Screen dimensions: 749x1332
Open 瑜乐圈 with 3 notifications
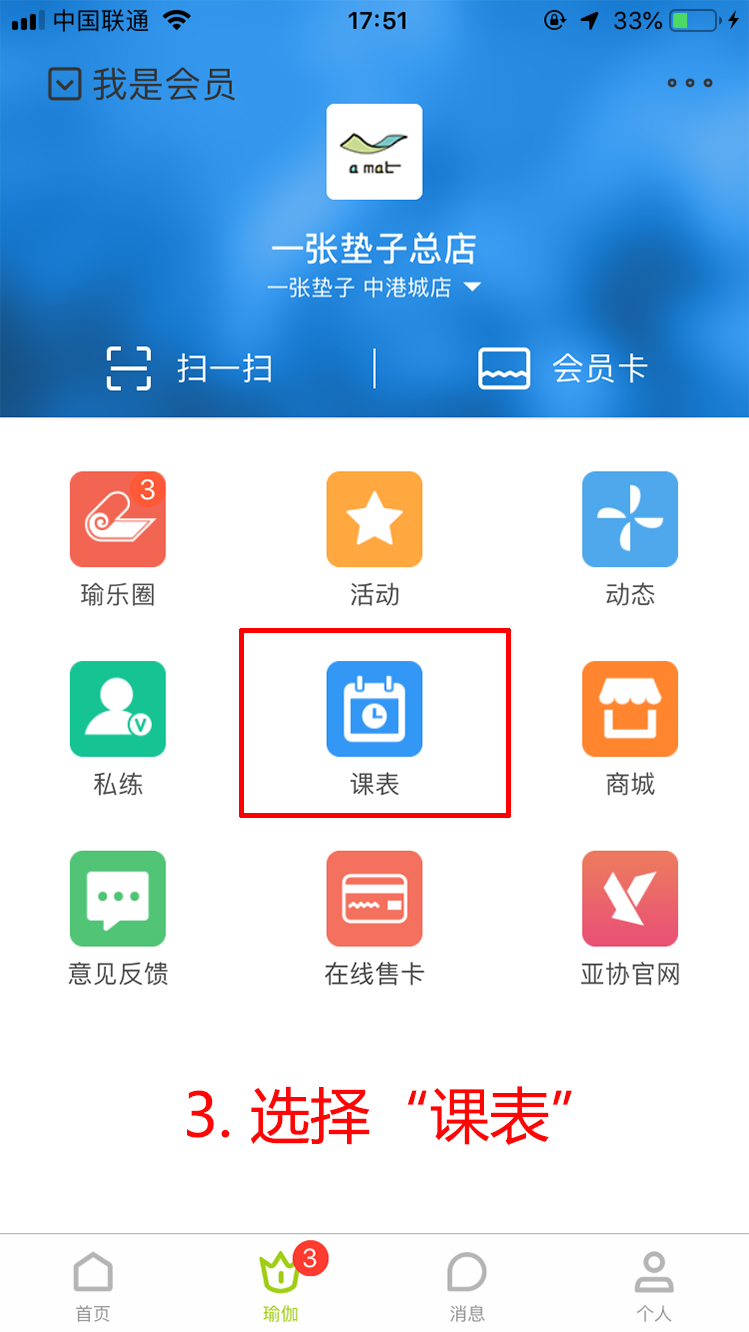point(118,539)
